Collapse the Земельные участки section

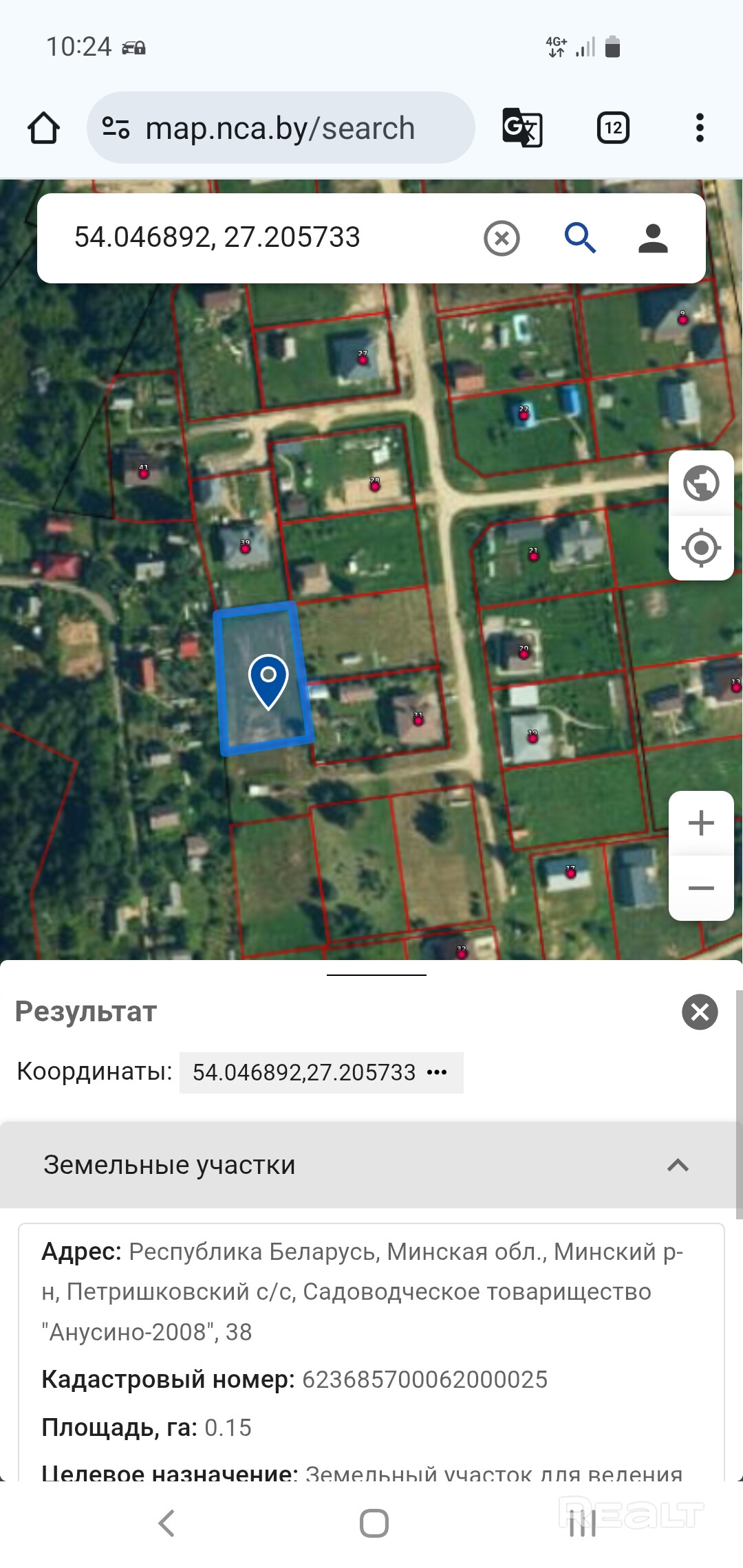coord(678,1165)
